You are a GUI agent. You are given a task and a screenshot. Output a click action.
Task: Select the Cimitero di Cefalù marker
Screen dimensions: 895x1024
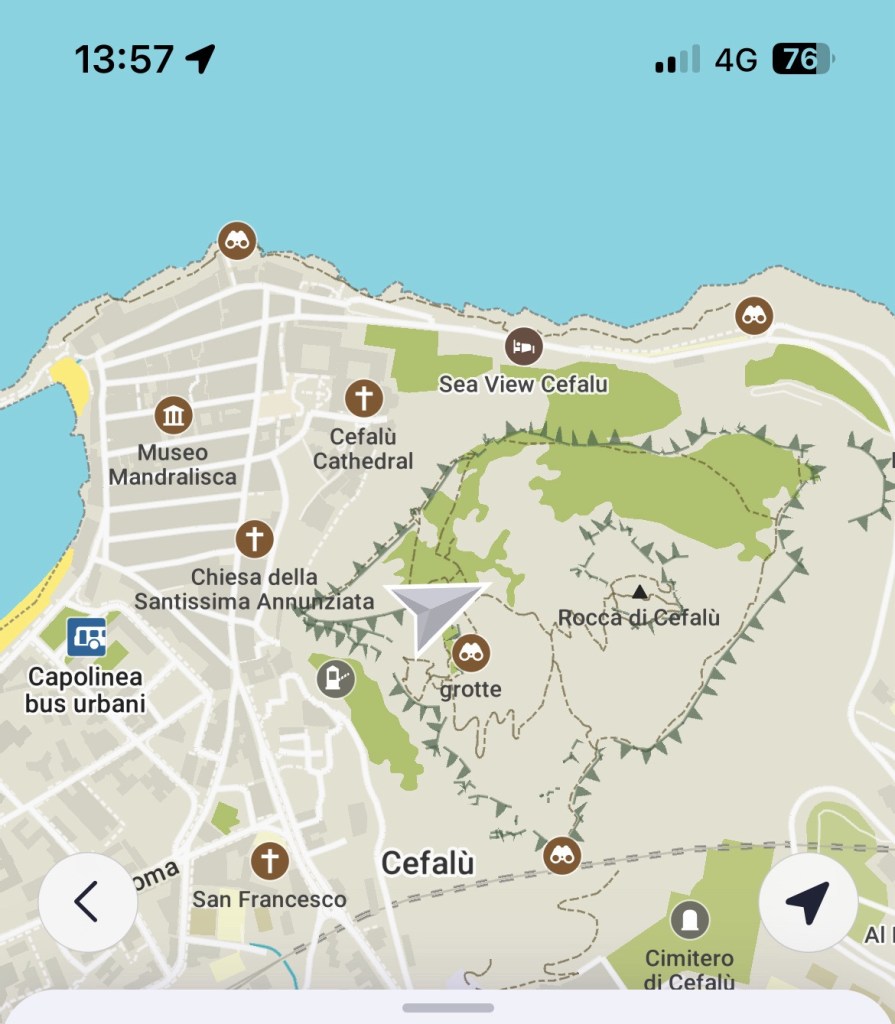(689, 919)
